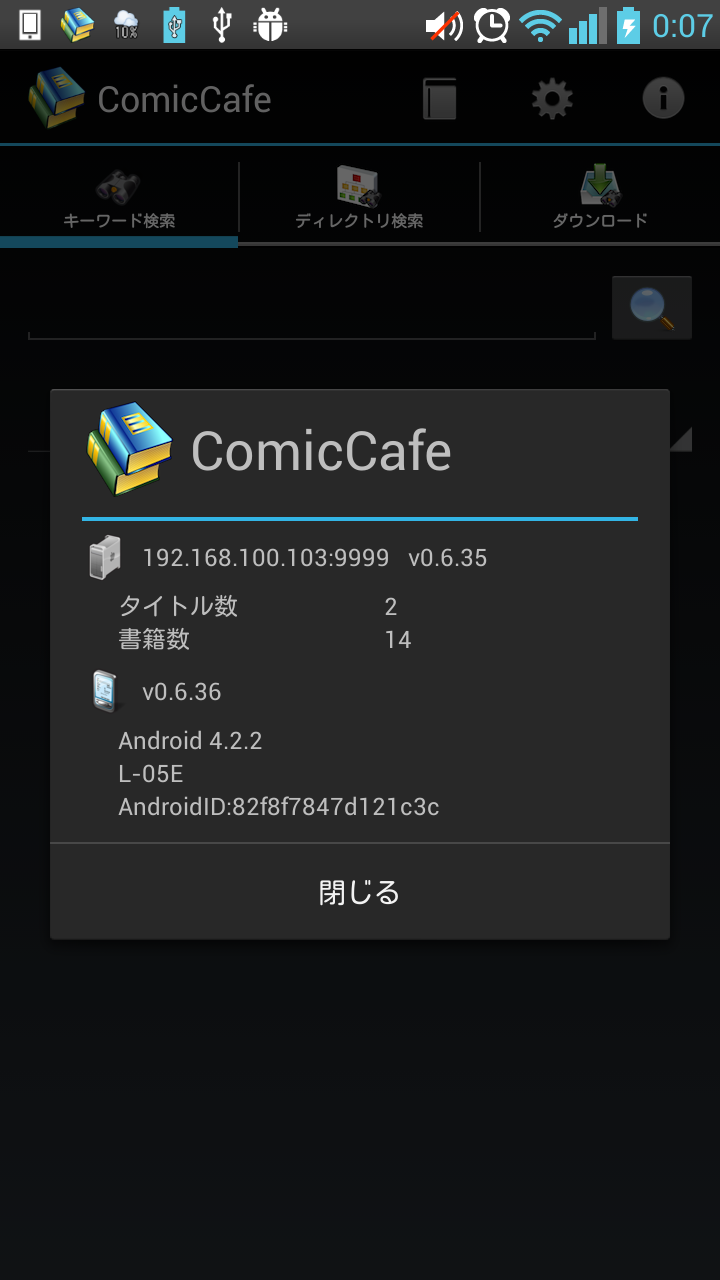Open the settings gear

pyautogui.click(x=552, y=99)
